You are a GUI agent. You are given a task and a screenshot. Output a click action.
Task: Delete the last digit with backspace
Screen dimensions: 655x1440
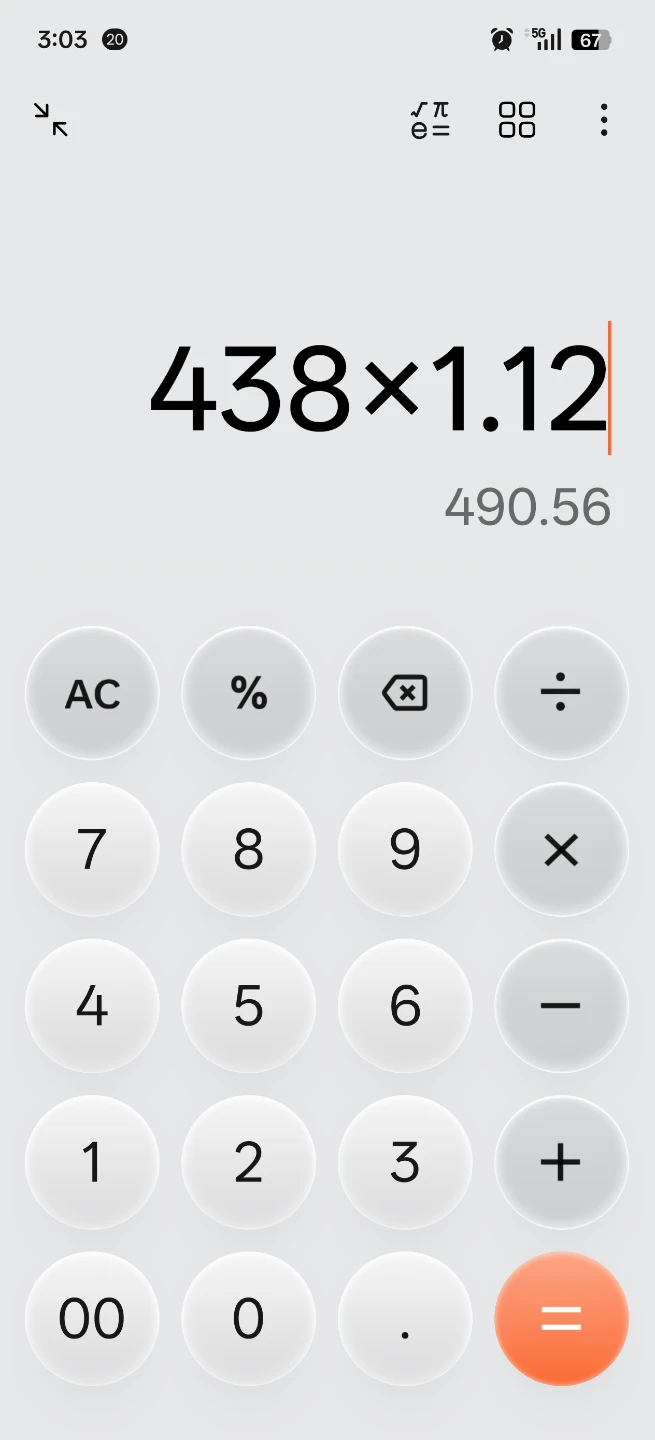coord(405,693)
